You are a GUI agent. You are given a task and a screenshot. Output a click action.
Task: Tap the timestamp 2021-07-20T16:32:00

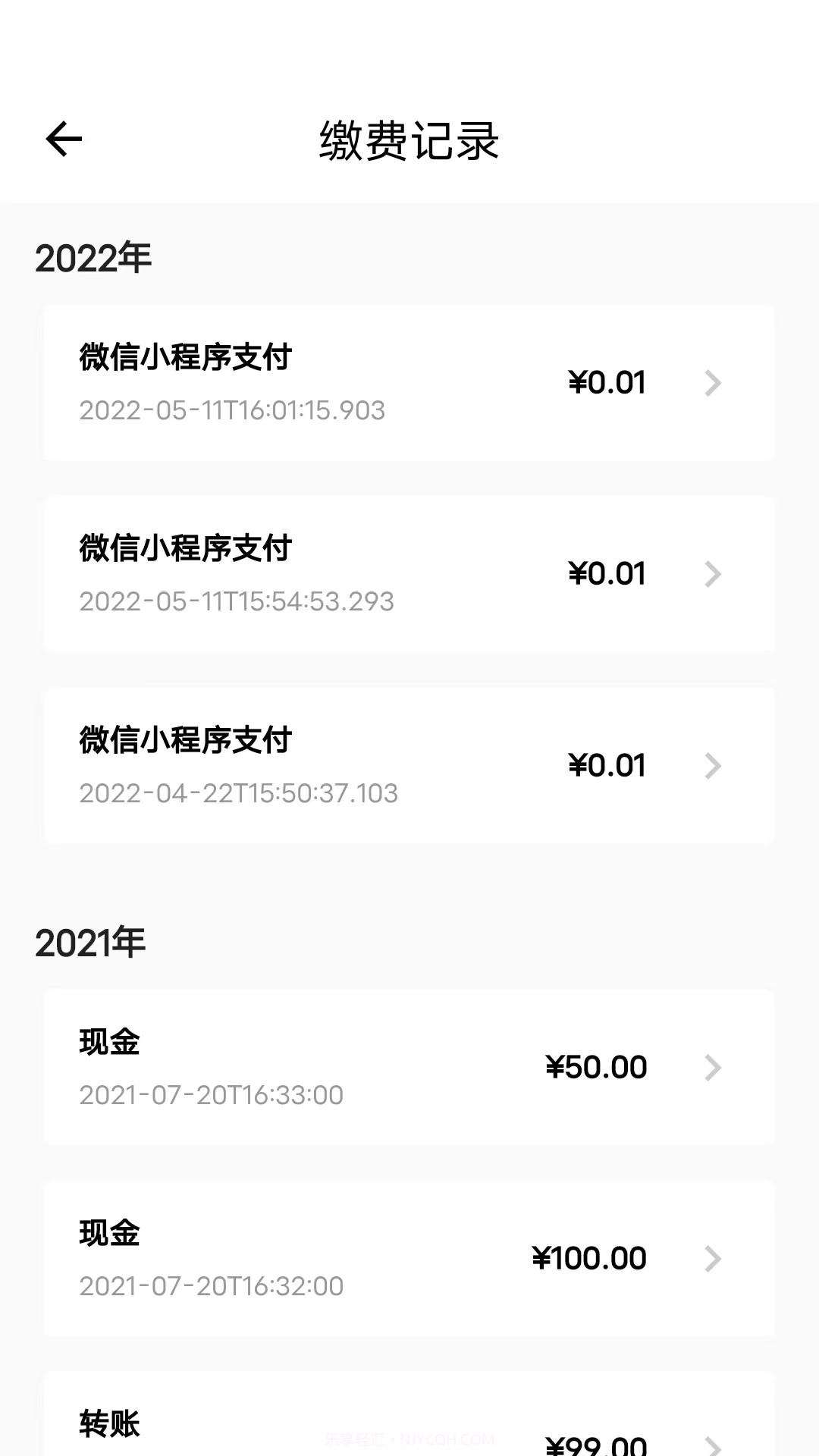210,1286
